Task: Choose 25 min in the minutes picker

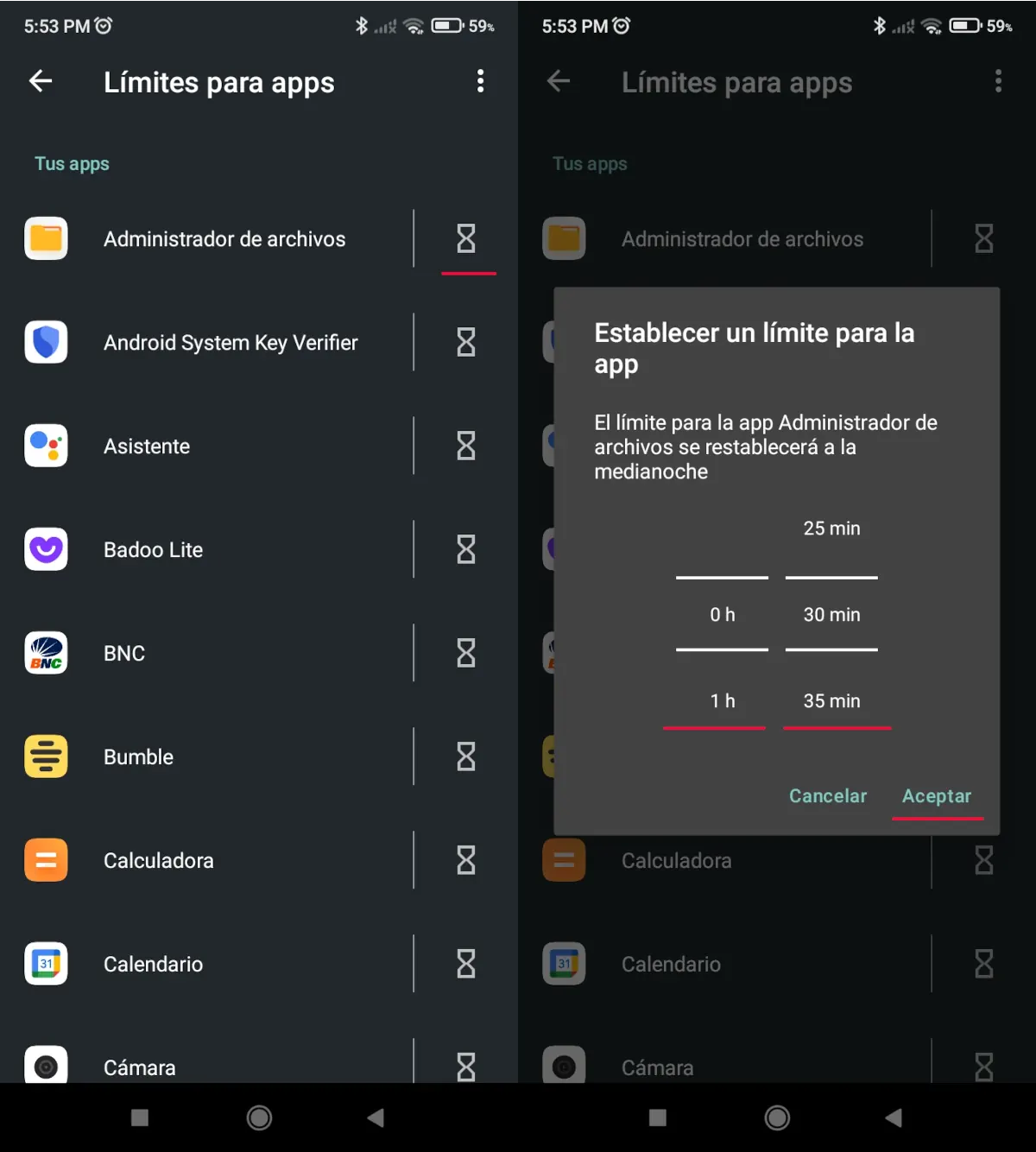Action: point(831,528)
